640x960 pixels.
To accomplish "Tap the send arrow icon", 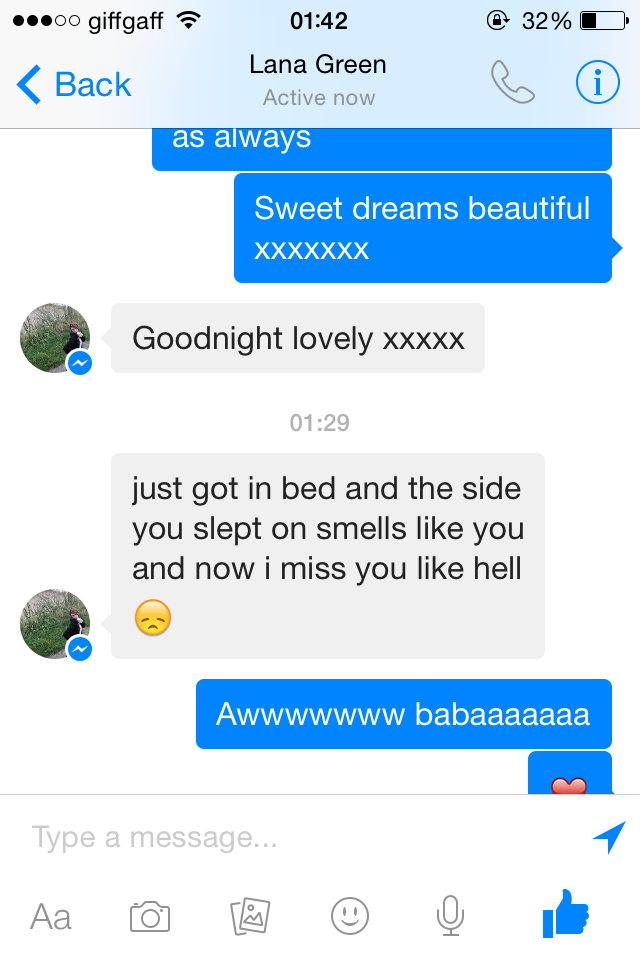I will click(608, 837).
